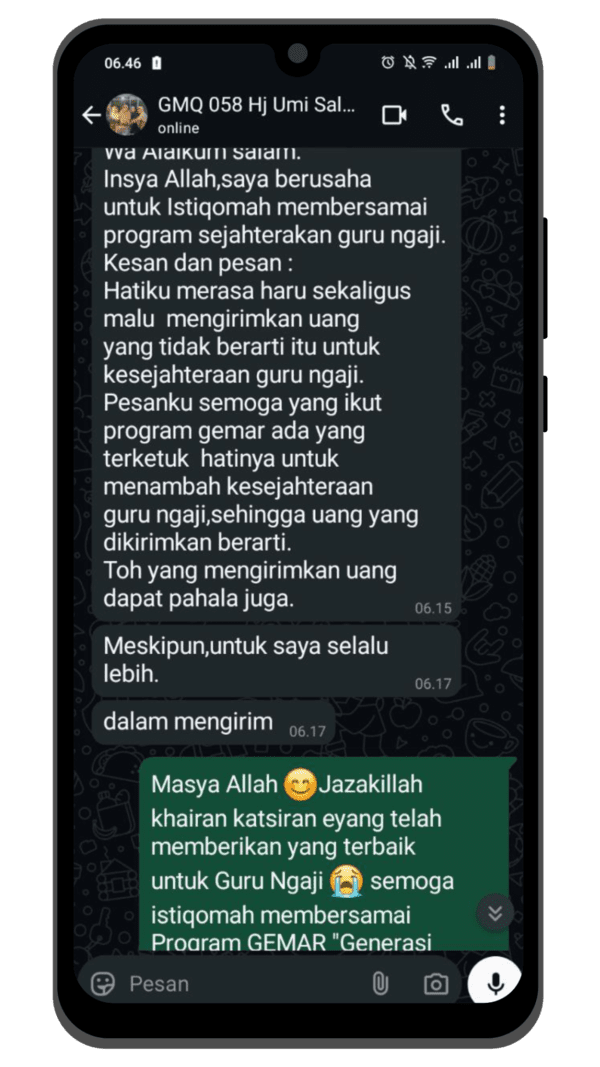Attach a file with the paperclip
Image resolution: width=600 pixels, height=1067 pixels.
coord(380,983)
